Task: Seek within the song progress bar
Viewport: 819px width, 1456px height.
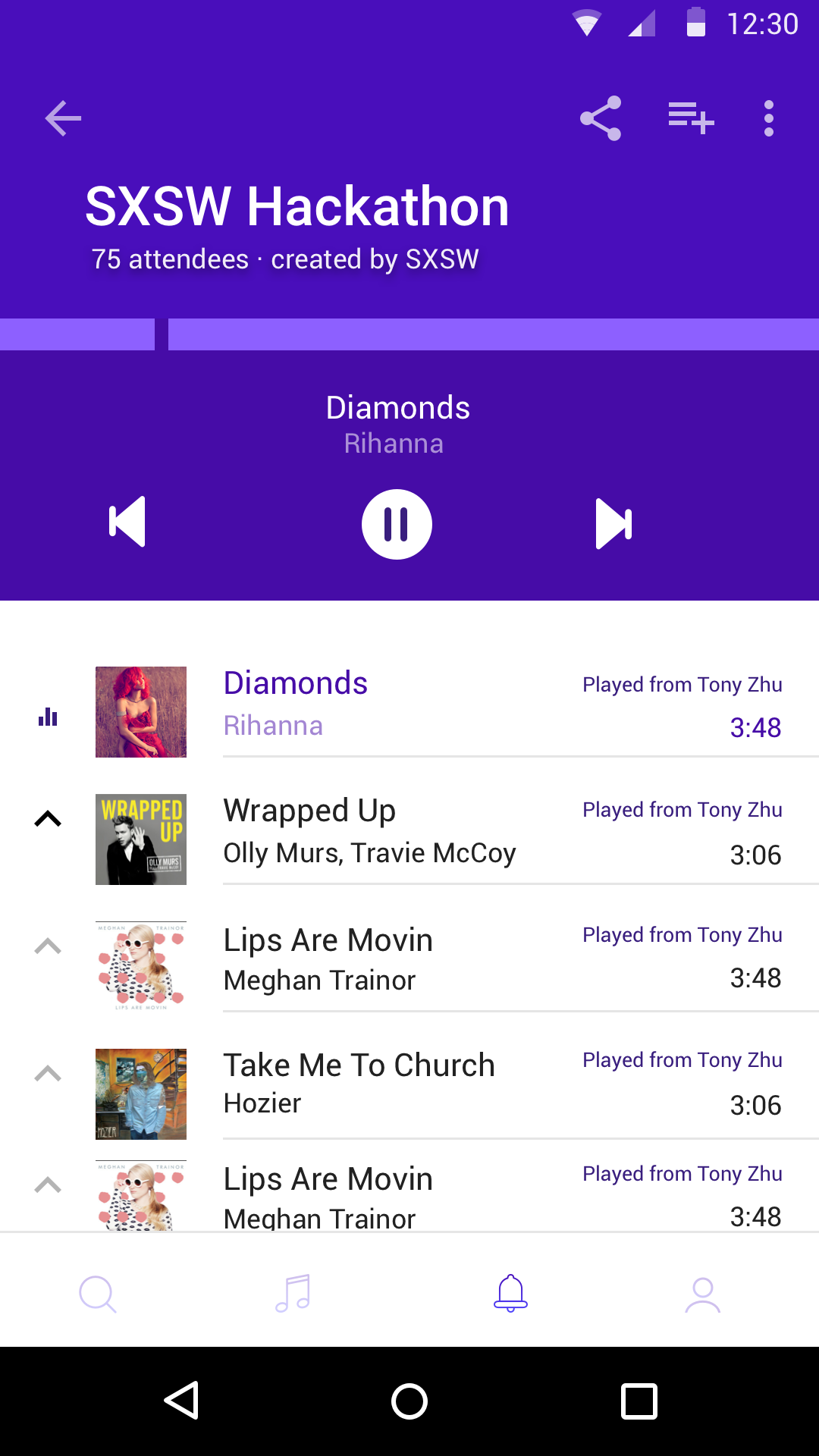Action: (409, 334)
